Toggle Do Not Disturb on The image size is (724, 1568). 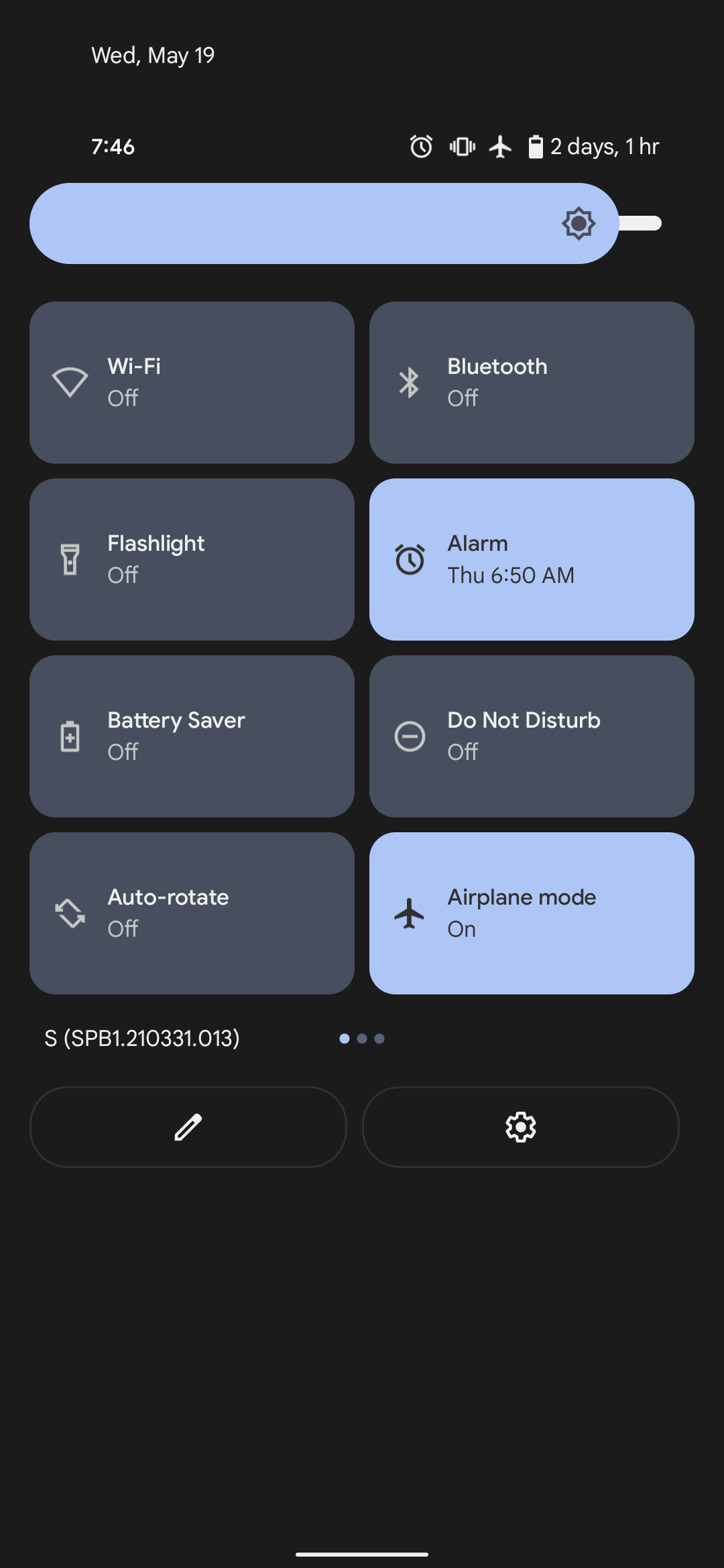pos(531,736)
